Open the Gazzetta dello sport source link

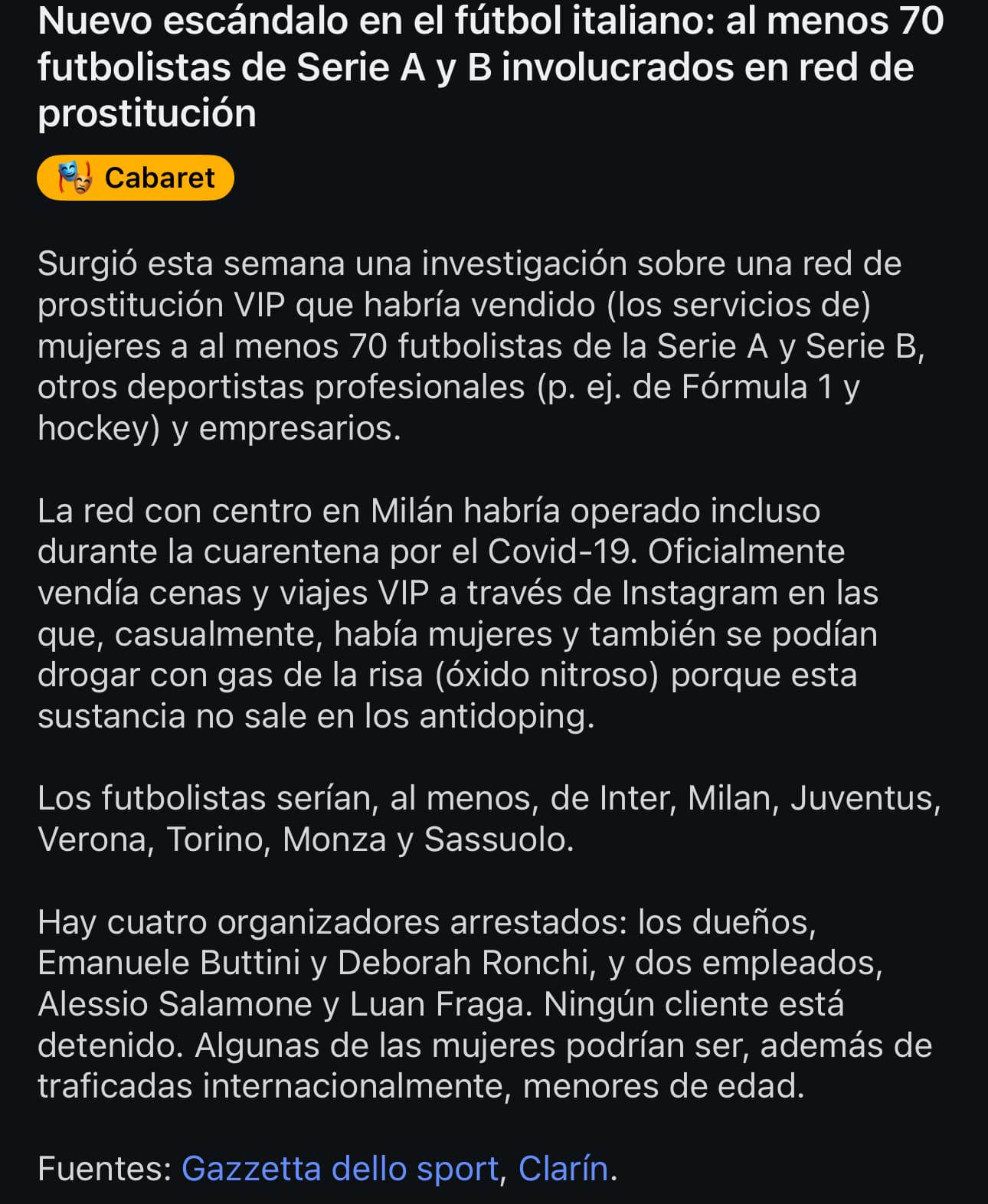pos(340,1169)
